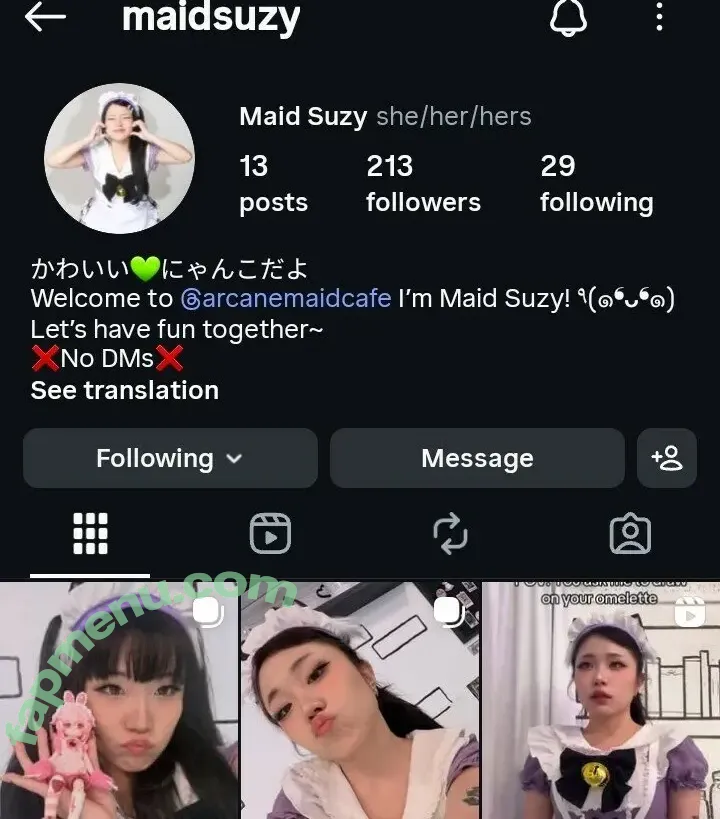Viewport: 720px width, 819px height.
Task: Open the Following dropdown button
Action: pos(170,458)
